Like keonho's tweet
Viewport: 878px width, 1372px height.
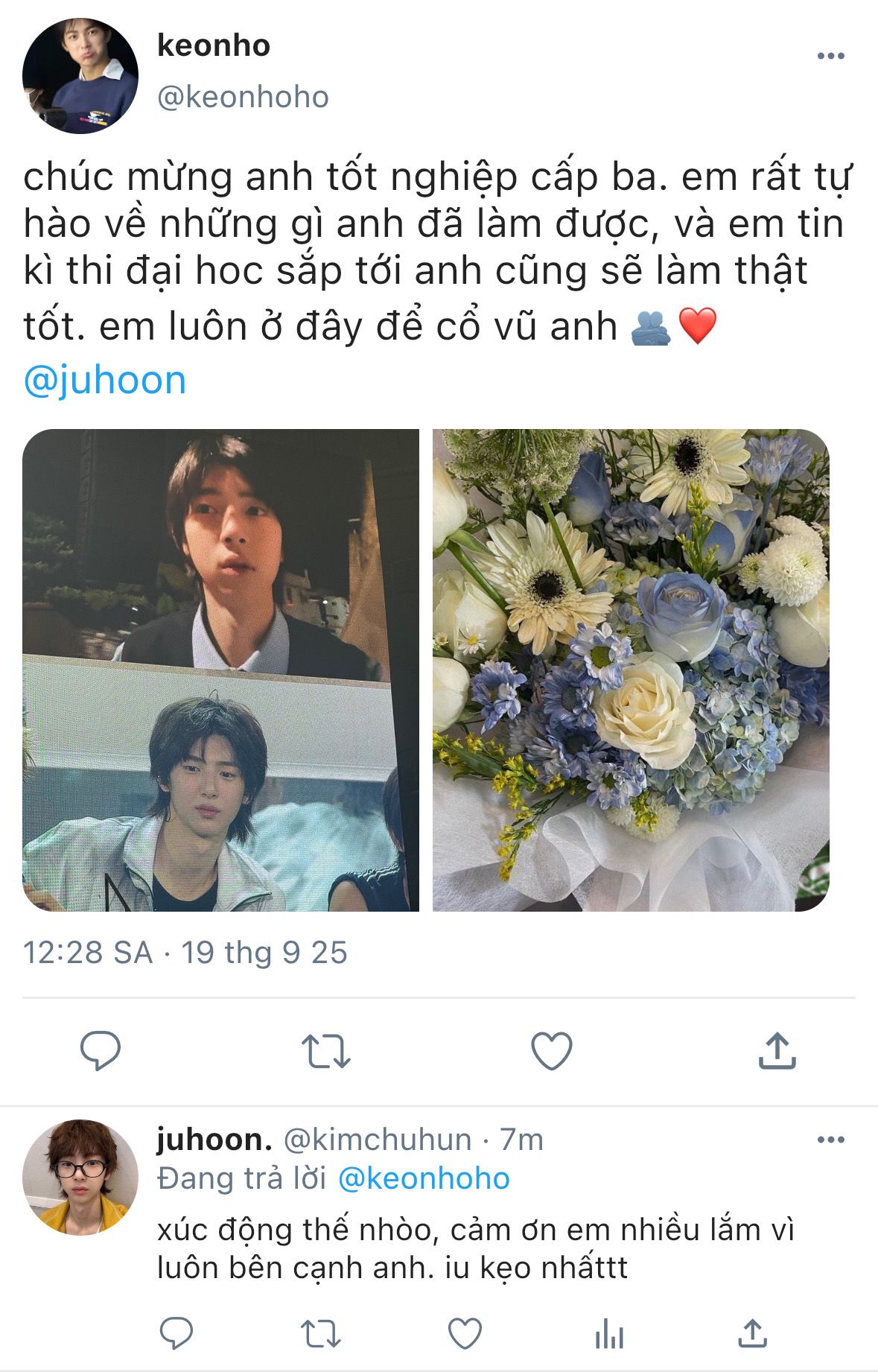coord(551,1051)
